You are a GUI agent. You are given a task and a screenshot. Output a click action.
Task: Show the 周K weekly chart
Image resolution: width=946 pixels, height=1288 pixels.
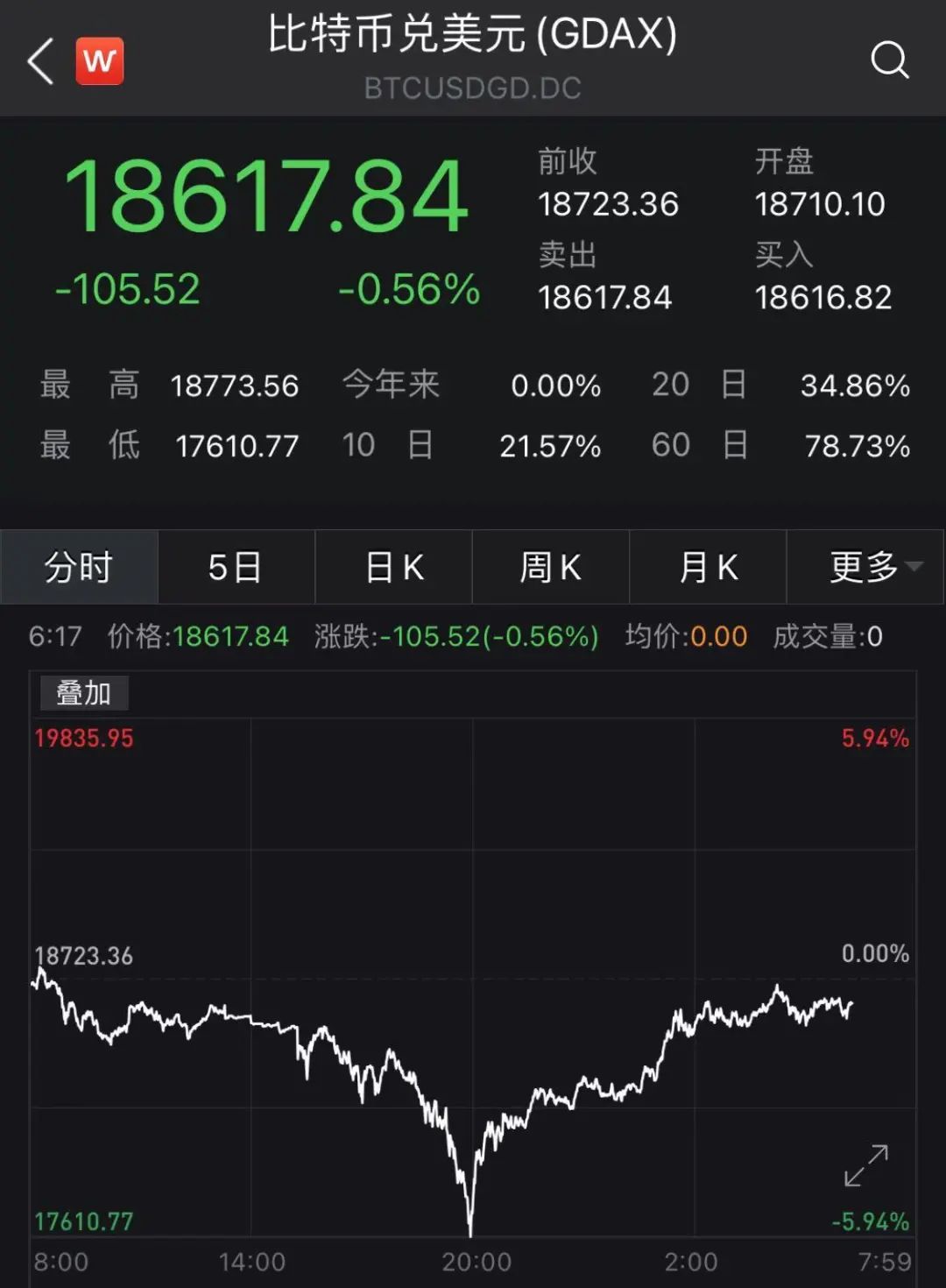point(550,567)
